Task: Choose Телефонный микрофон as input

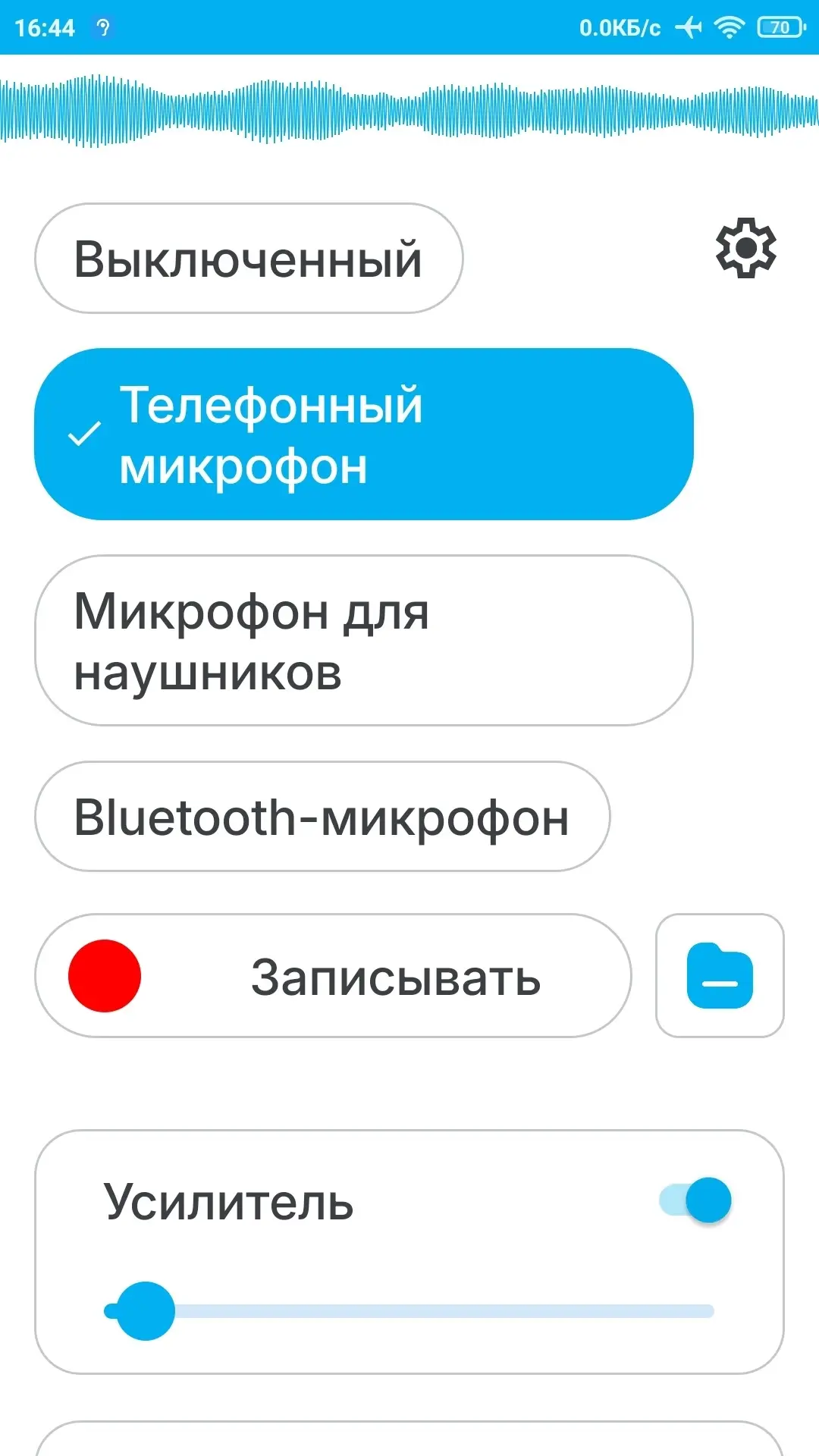Action: (x=364, y=434)
